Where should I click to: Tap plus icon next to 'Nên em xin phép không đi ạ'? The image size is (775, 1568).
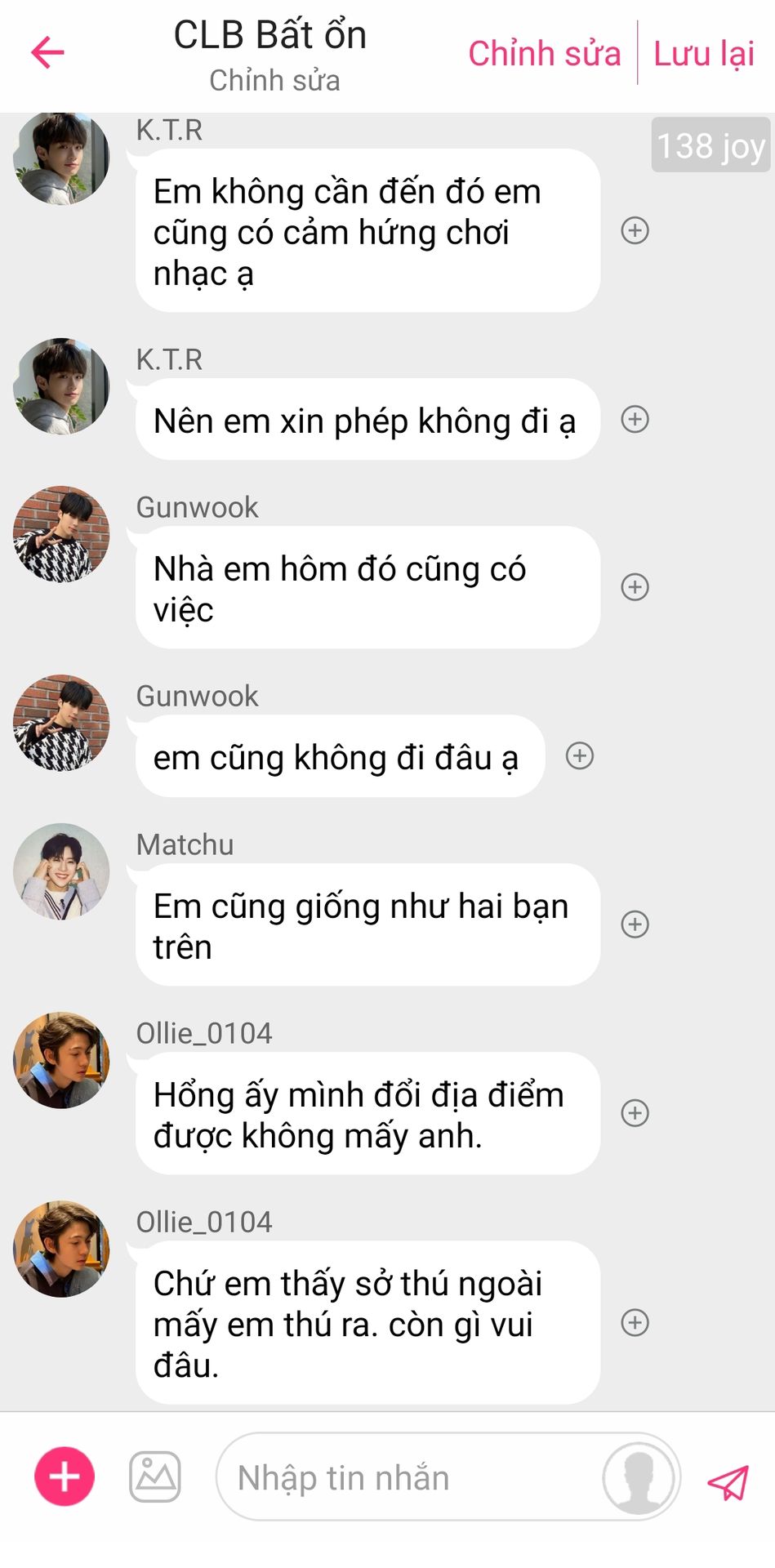[635, 419]
